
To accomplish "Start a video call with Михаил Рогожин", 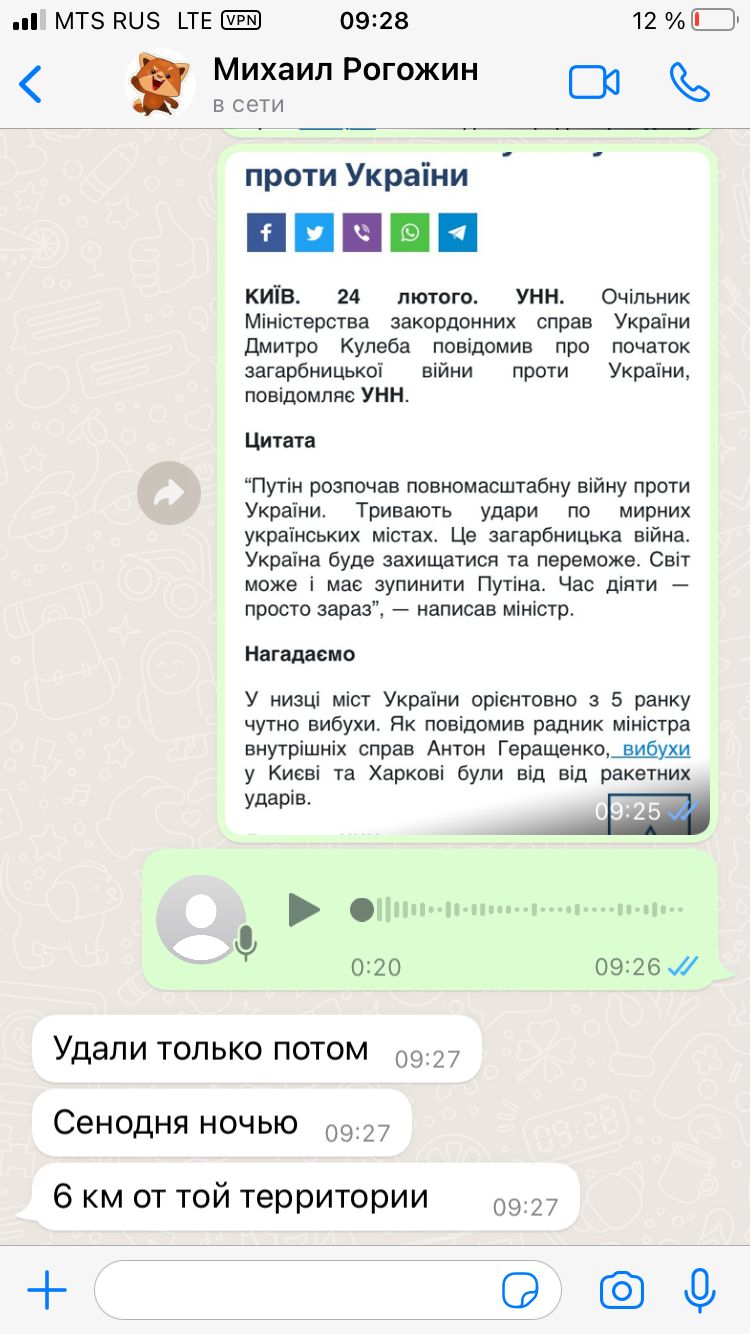I will 594,83.
